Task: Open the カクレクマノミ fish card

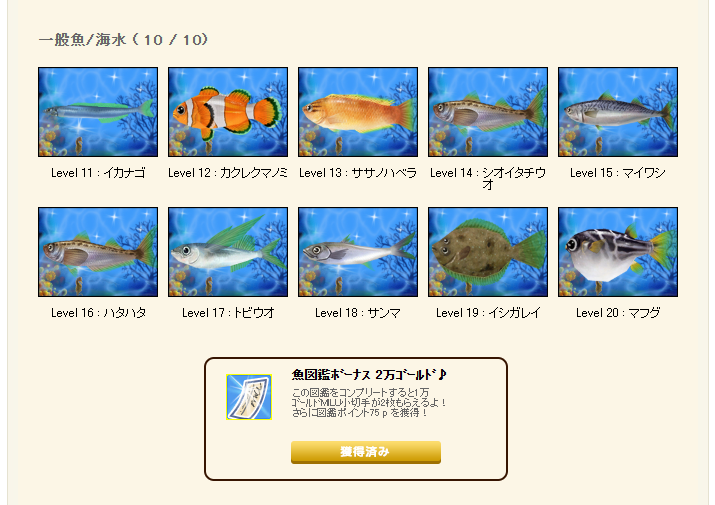Action: click(x=228, y=112)
